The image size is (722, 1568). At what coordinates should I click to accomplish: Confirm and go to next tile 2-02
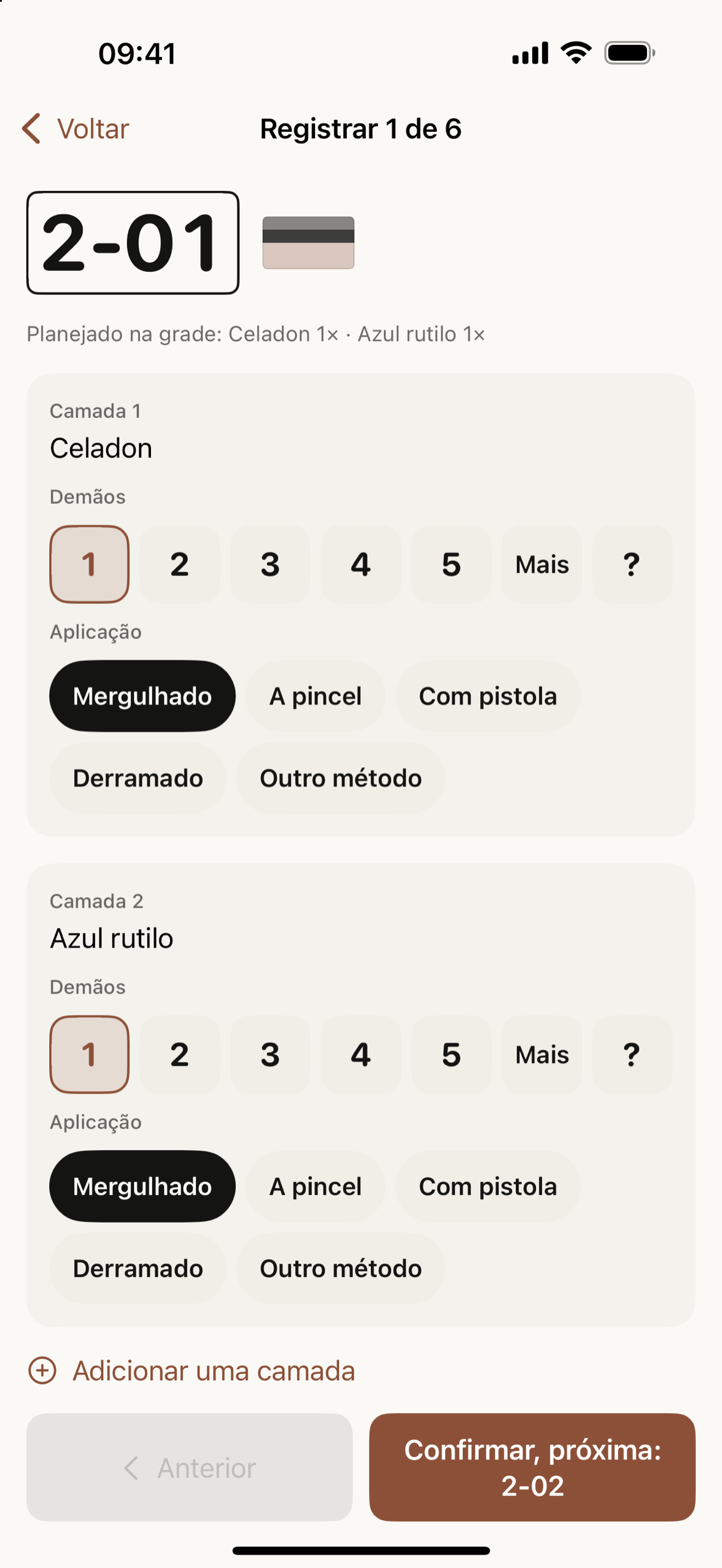click(532, 1467)
